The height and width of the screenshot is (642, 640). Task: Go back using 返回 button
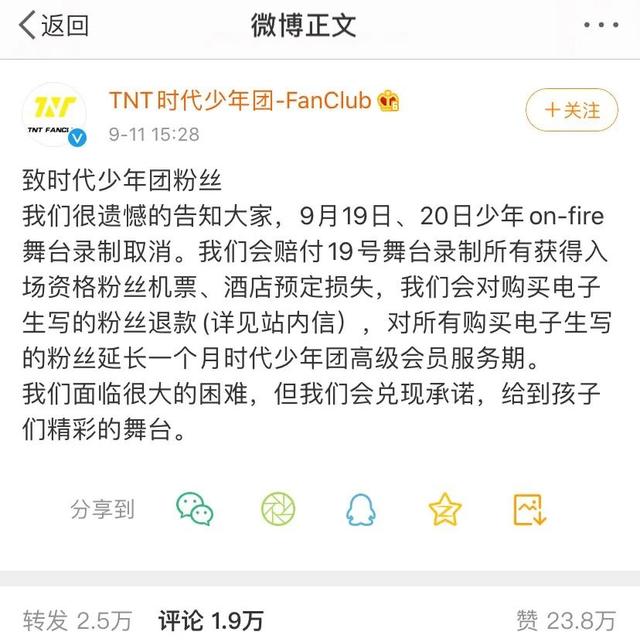click(x=55, y=24)
